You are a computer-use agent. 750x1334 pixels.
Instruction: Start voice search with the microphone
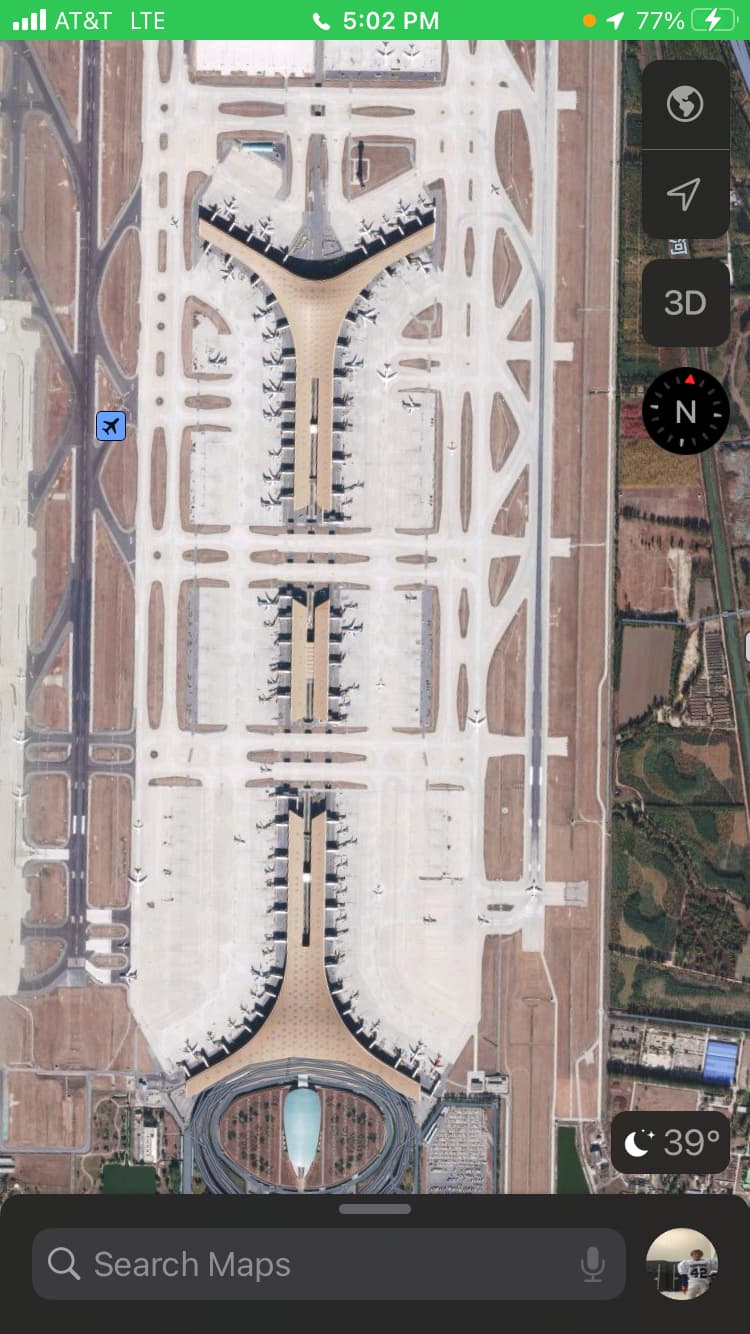(593, 1264)
